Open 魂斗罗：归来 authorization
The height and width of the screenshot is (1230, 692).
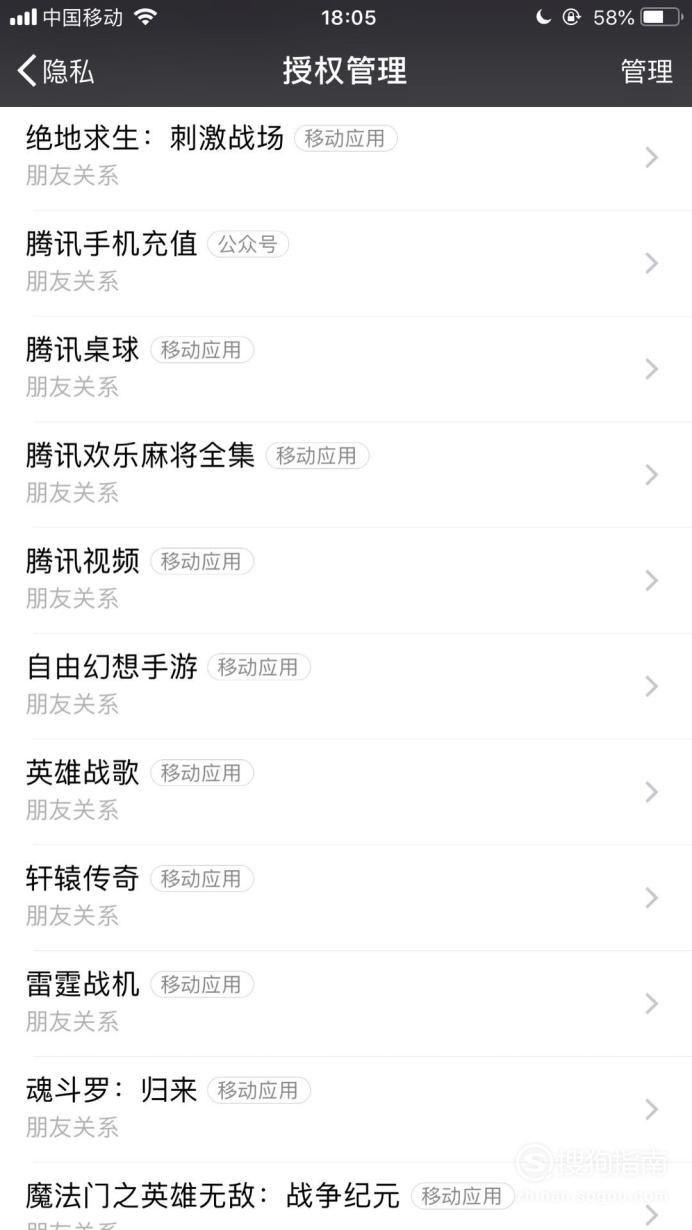tap(346, 1110)
